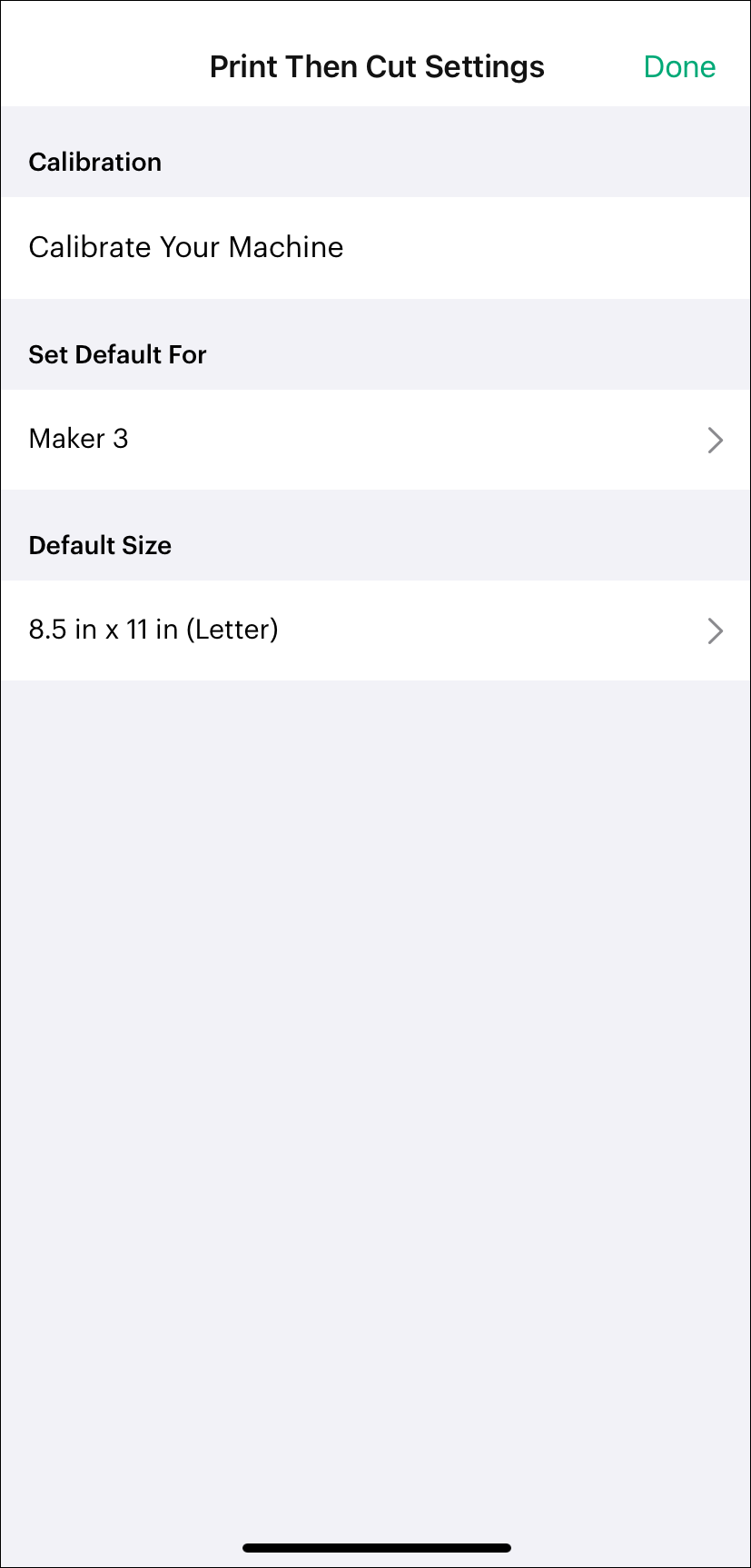Tap the Default Size section header
The height and width of the screenshot is (1568, 751).
100,545
